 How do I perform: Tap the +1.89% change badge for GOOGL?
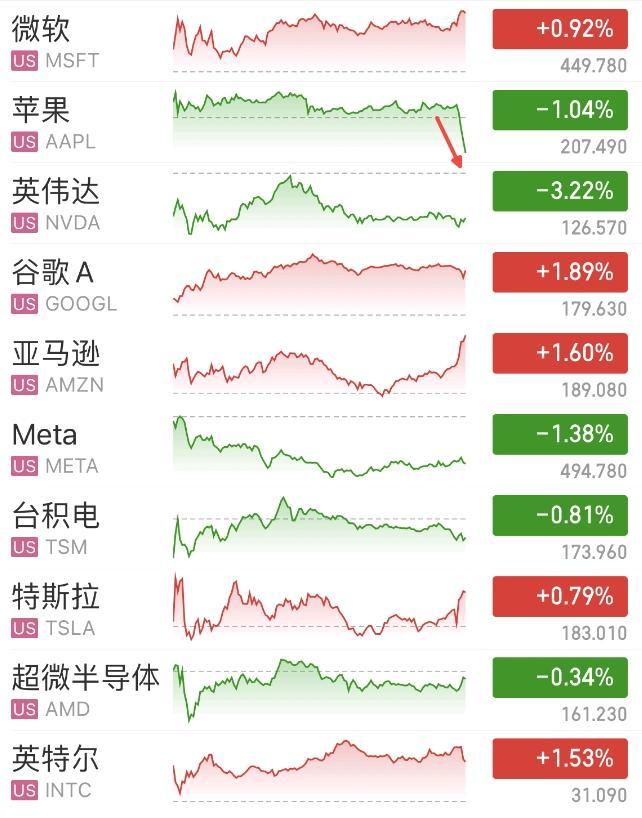(x=560, y=272)
